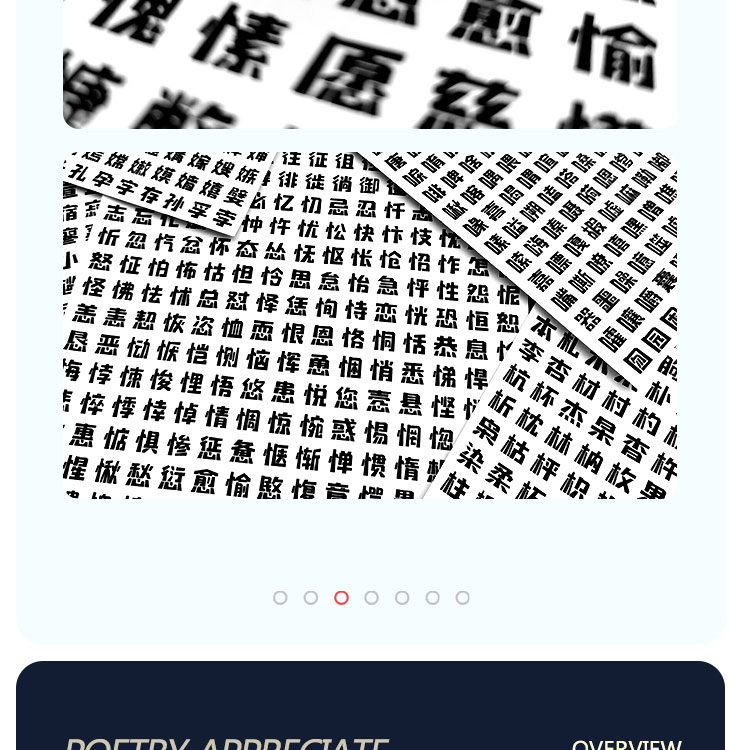The width and height of the screenshot is (744, 750).
Task: Jump to the first carousel slide dot
Action: tap(280, 598)
